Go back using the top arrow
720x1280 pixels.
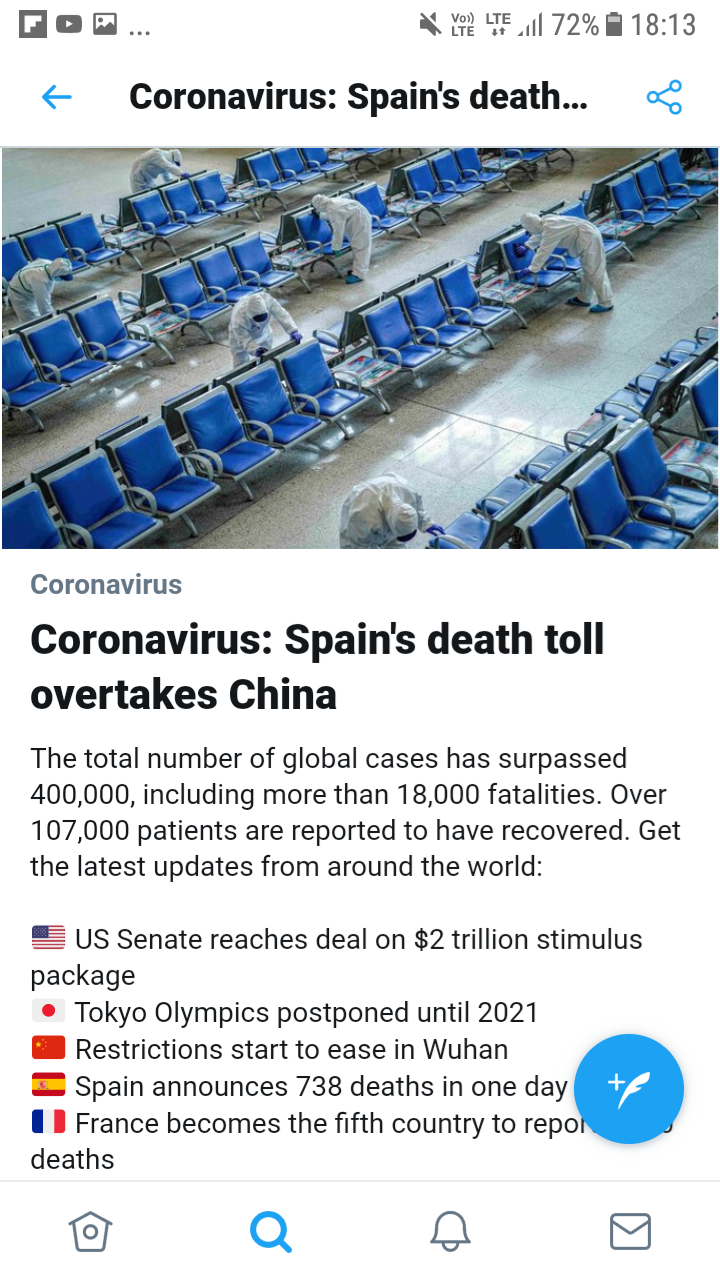[x=57, y=97]
